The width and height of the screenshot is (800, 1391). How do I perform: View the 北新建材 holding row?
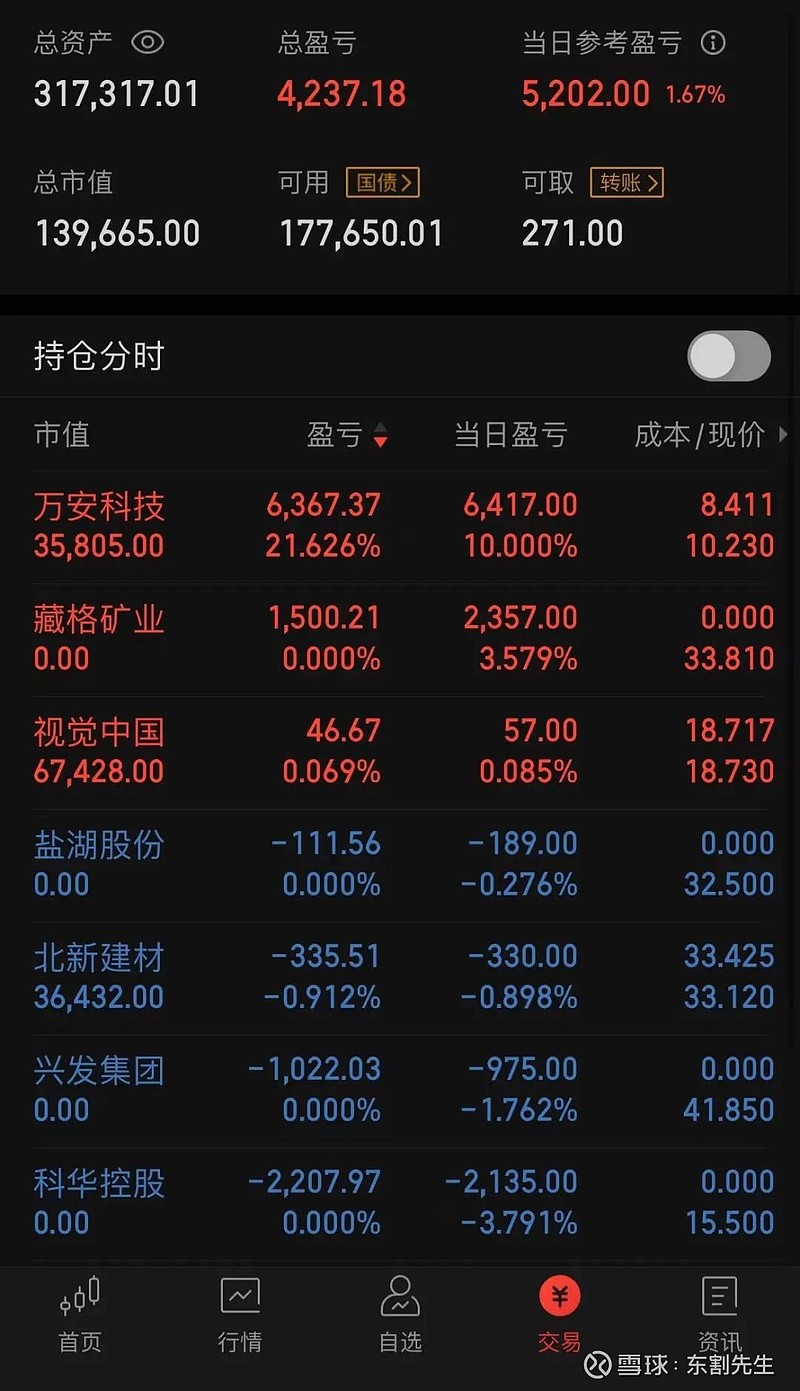pyautogui.click(x=400, y=978)
